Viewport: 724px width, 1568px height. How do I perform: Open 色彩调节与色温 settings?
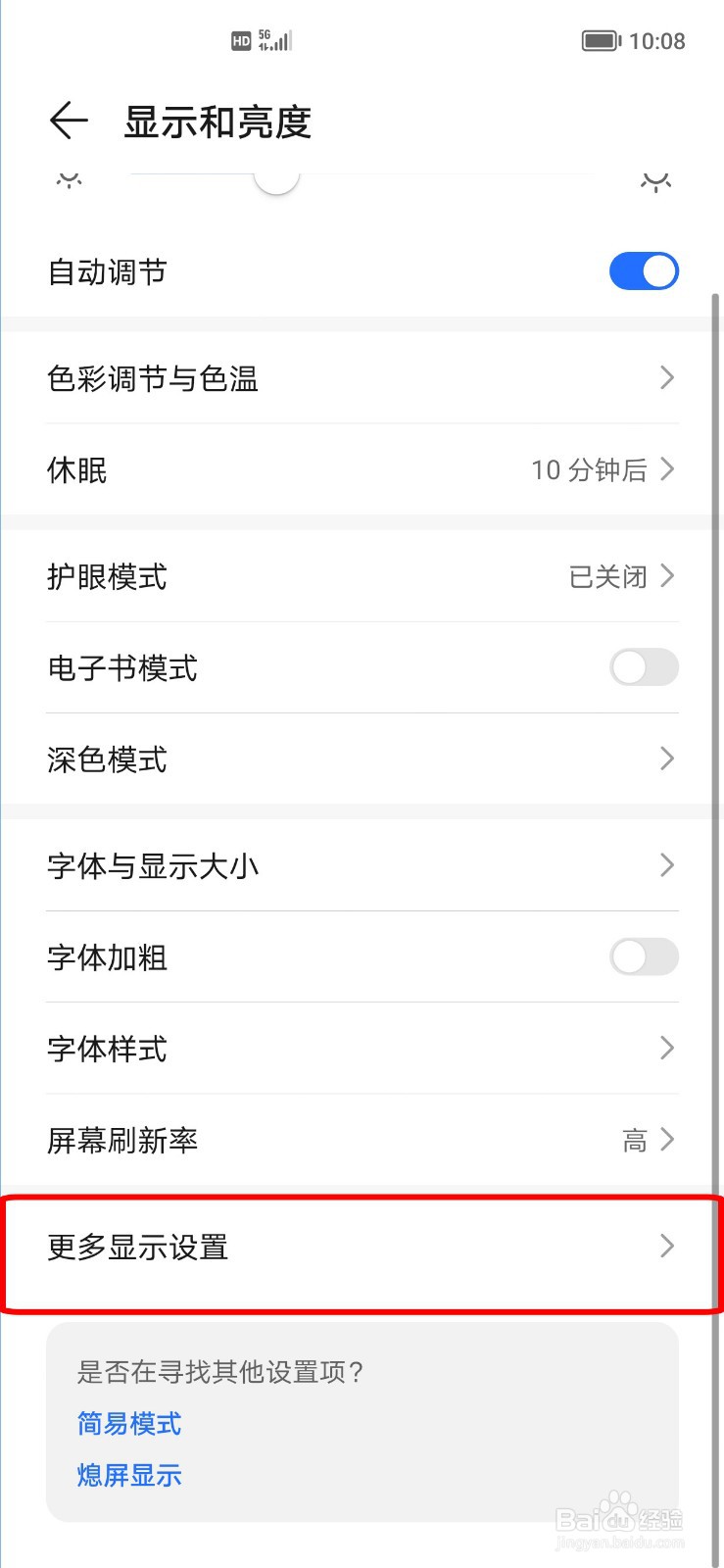tap(362, 378)
